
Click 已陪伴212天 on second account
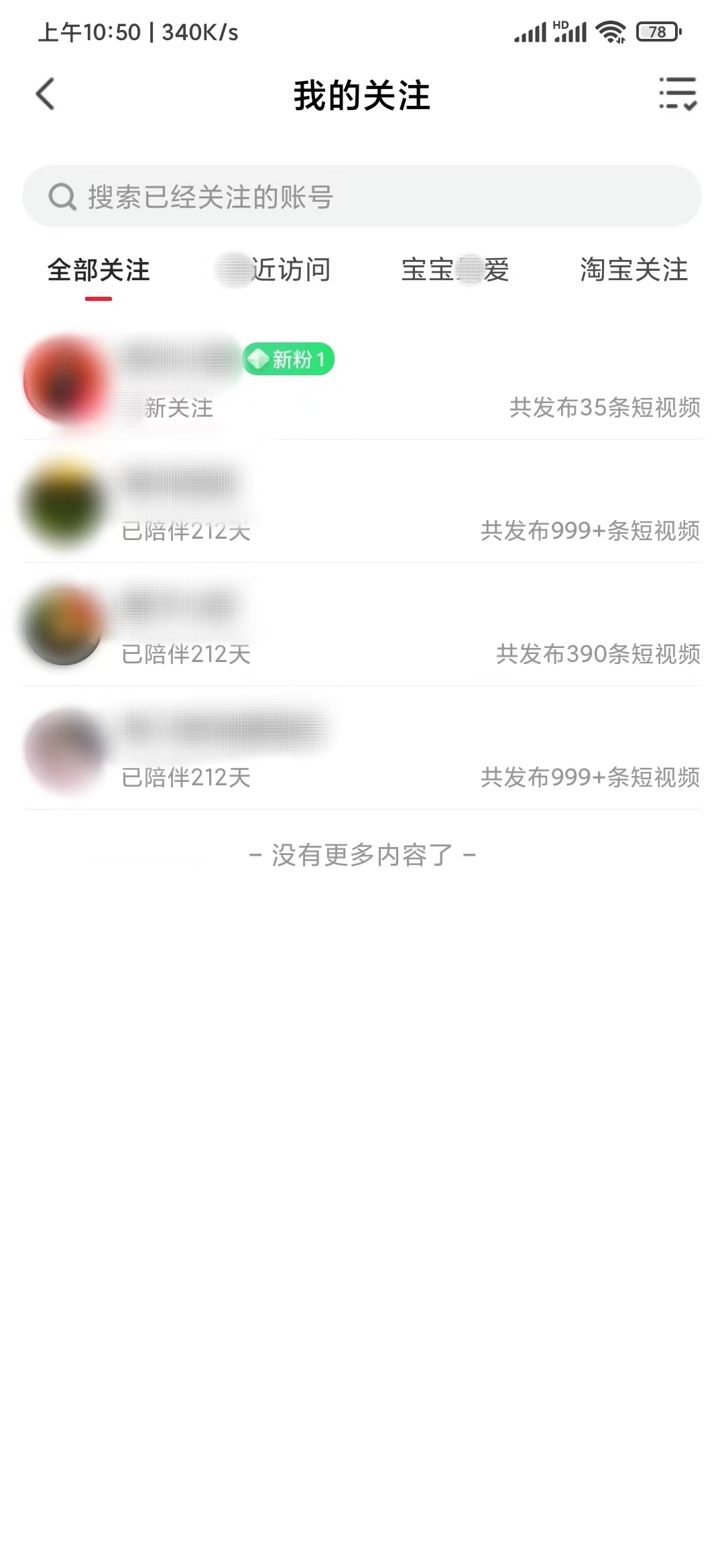[x=186, y=530]
